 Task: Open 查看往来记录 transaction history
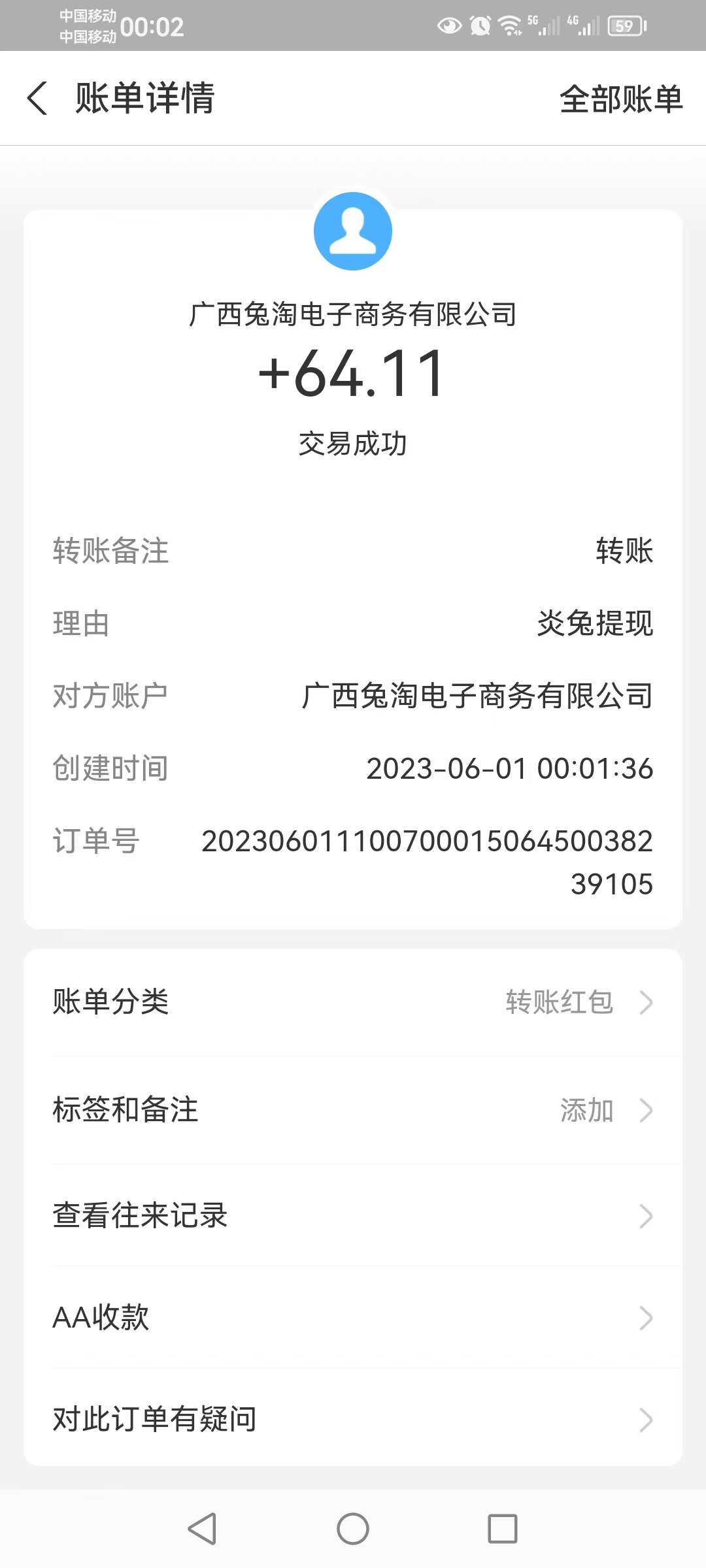(353, 1216)
